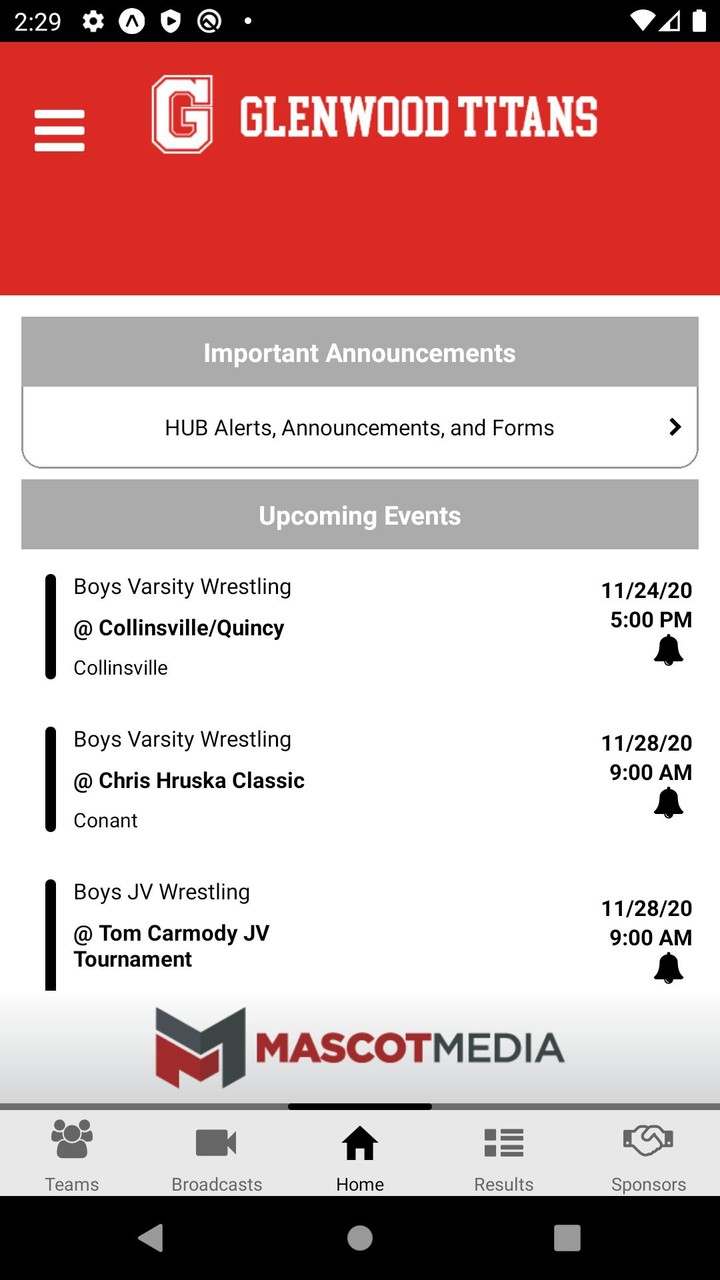Open the Chris Hruska Classic event

300,780
